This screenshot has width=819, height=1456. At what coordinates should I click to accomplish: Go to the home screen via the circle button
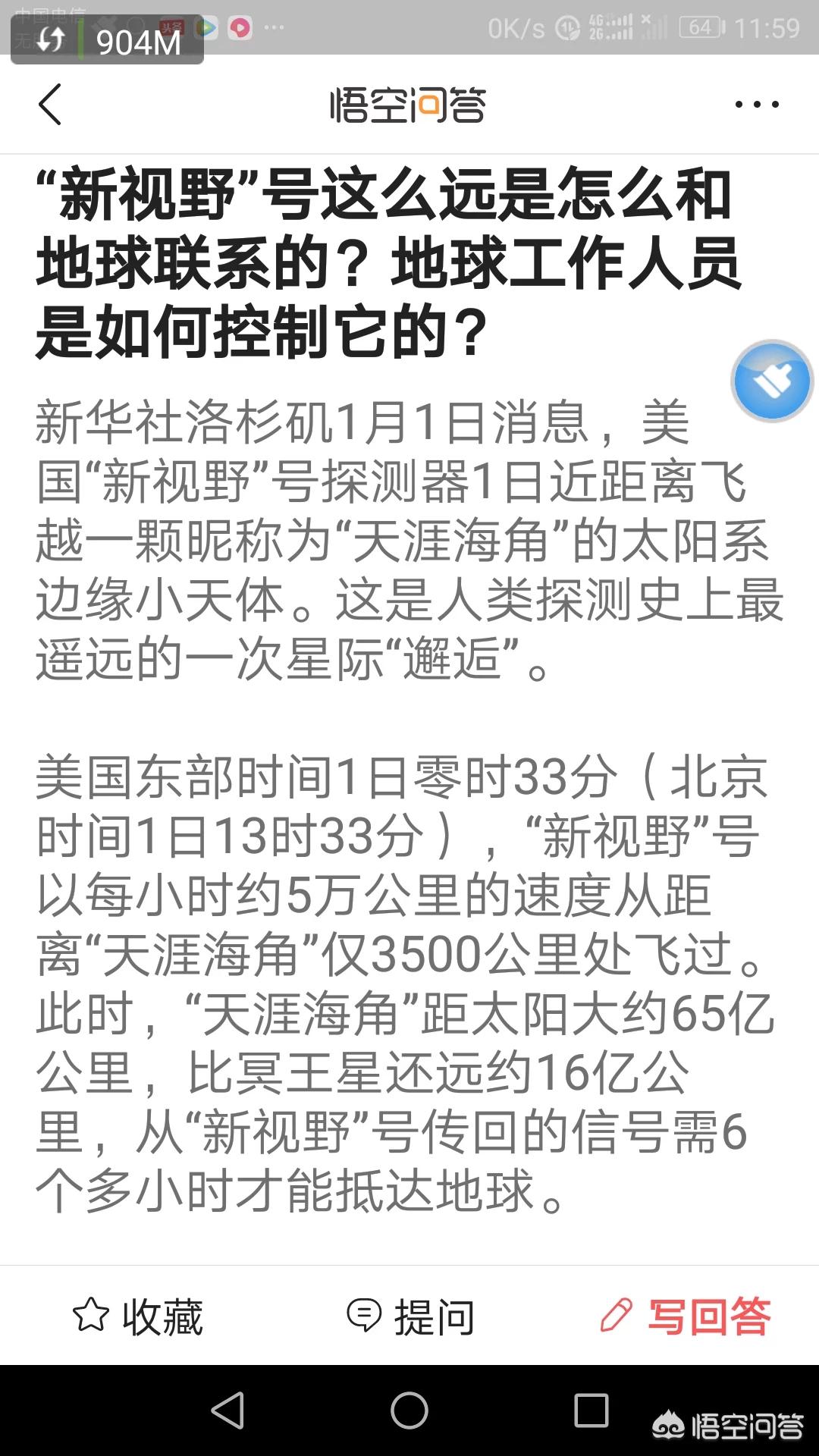[409, 1410]
